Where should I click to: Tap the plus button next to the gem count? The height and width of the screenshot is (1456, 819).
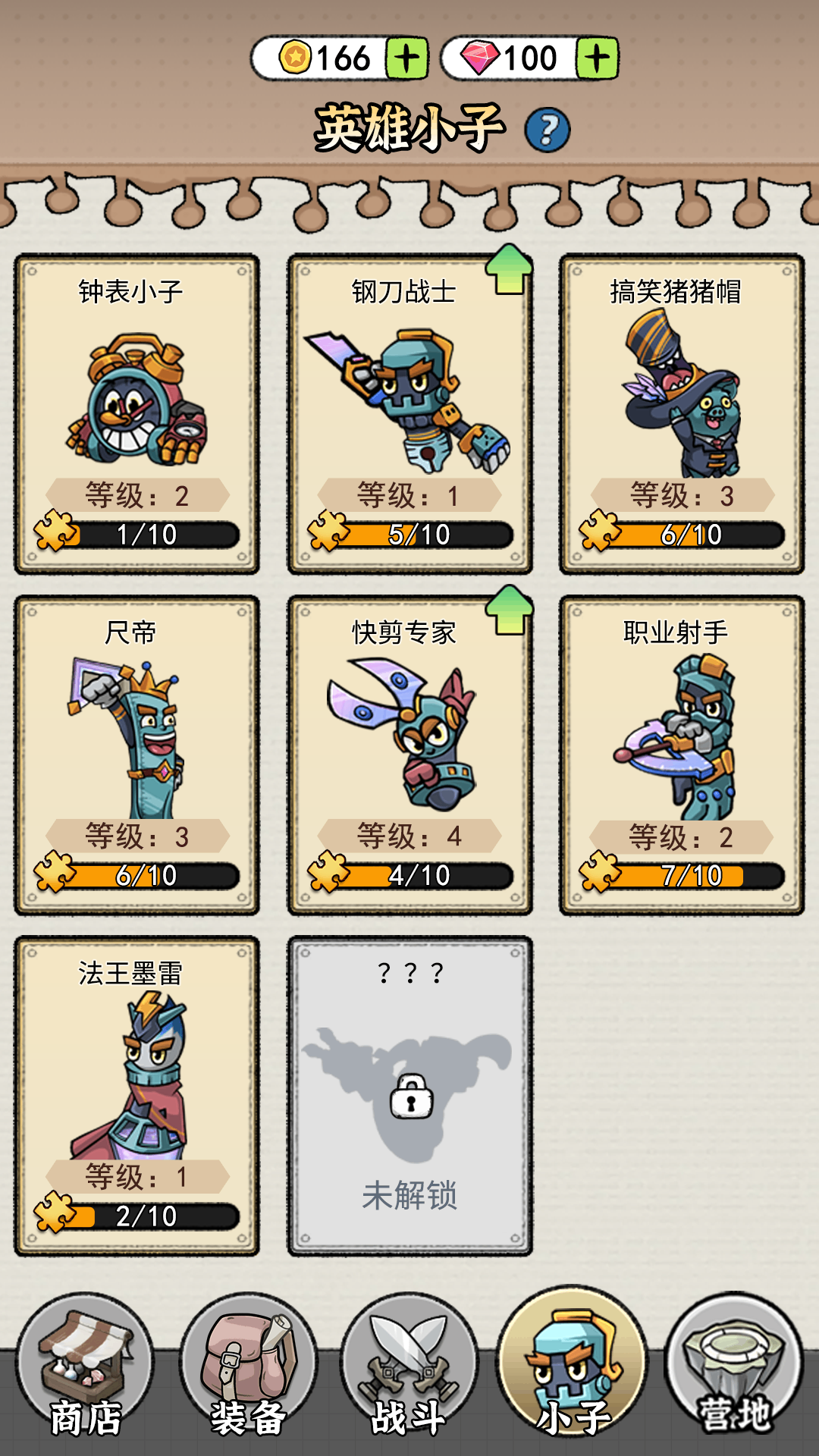596,55
